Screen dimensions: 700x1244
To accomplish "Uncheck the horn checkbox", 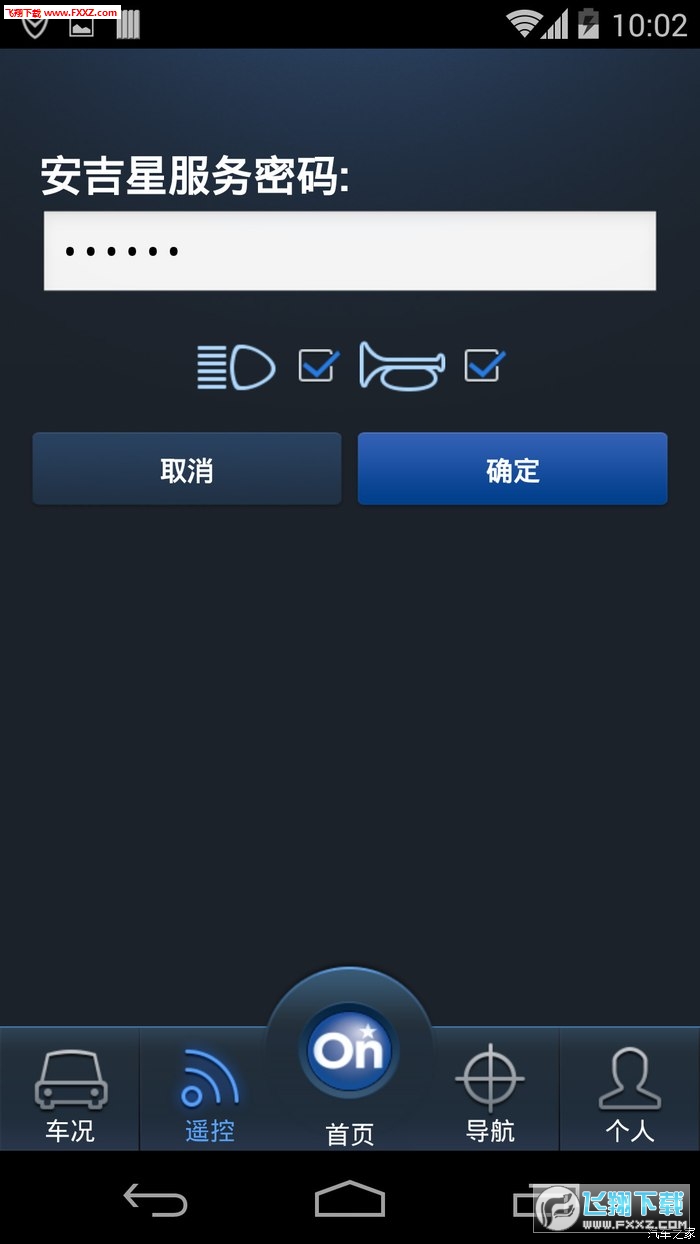I will 485,365.
